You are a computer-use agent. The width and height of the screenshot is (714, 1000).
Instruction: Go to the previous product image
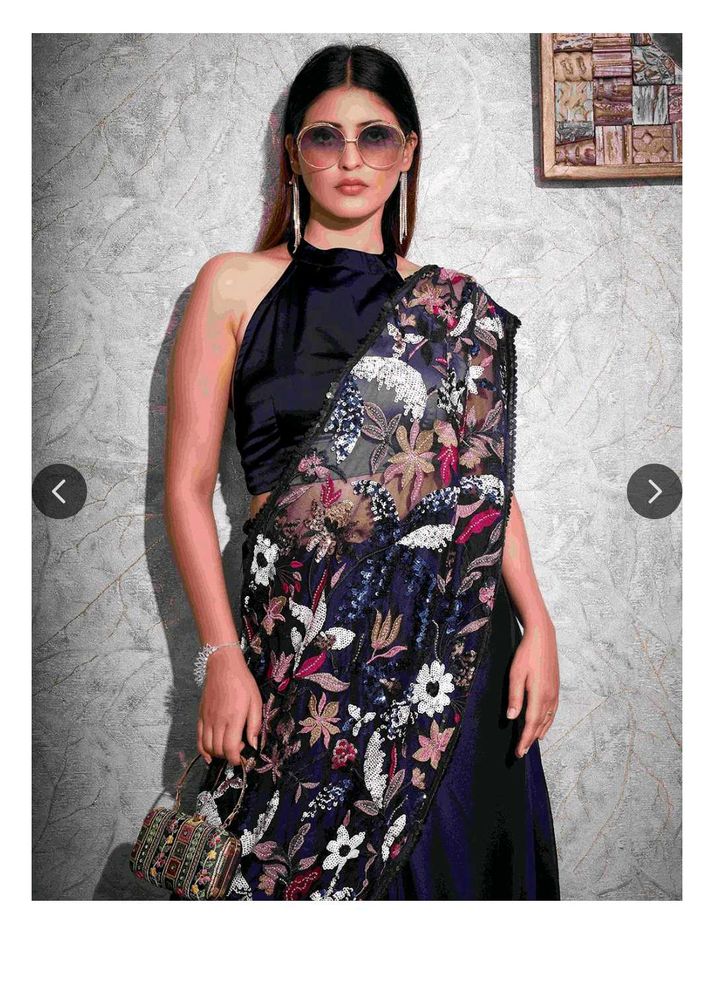(59, 491)
